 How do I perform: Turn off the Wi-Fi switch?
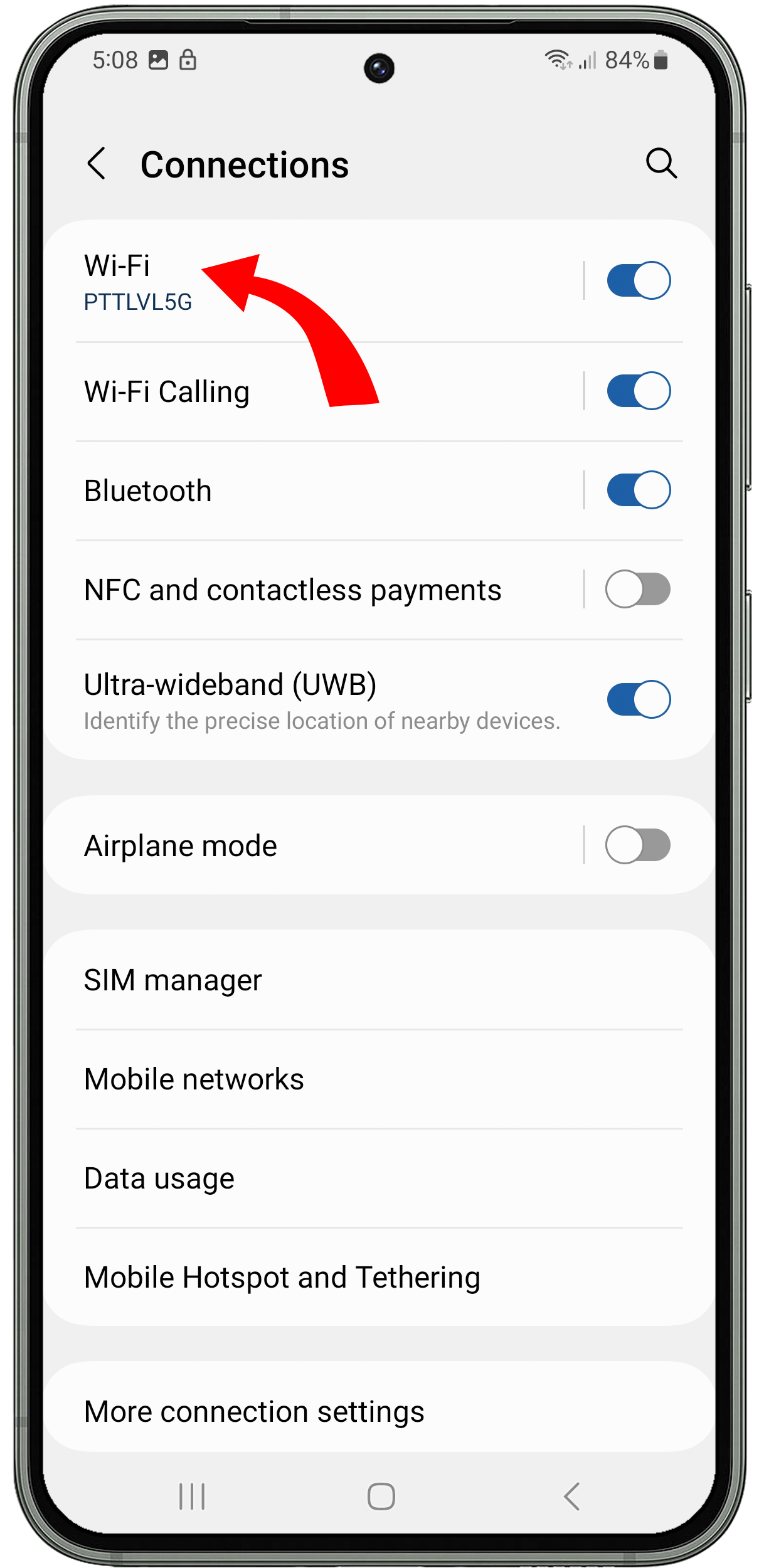coord(639,280)
